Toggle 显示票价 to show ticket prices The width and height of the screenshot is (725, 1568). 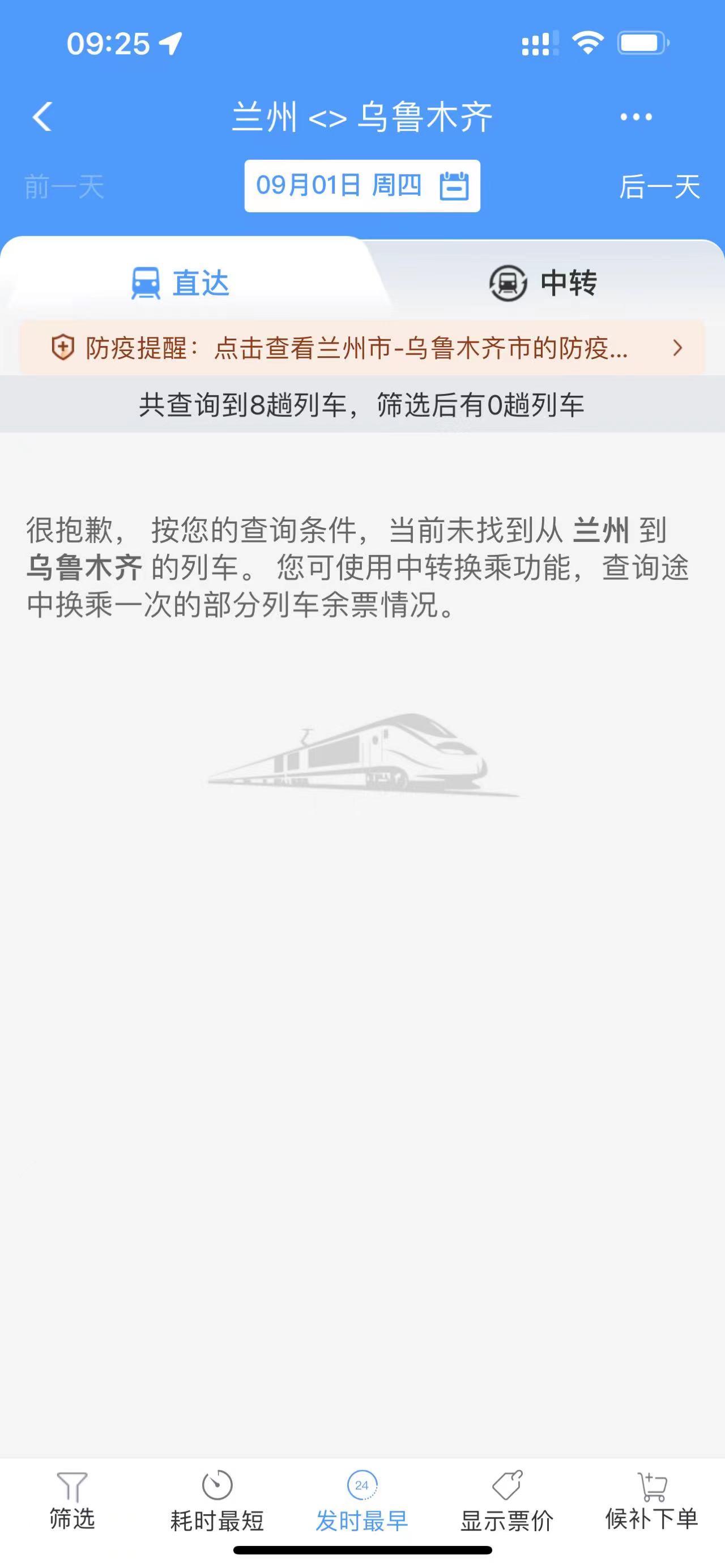pyautogui.click(x=507, y=1501)
